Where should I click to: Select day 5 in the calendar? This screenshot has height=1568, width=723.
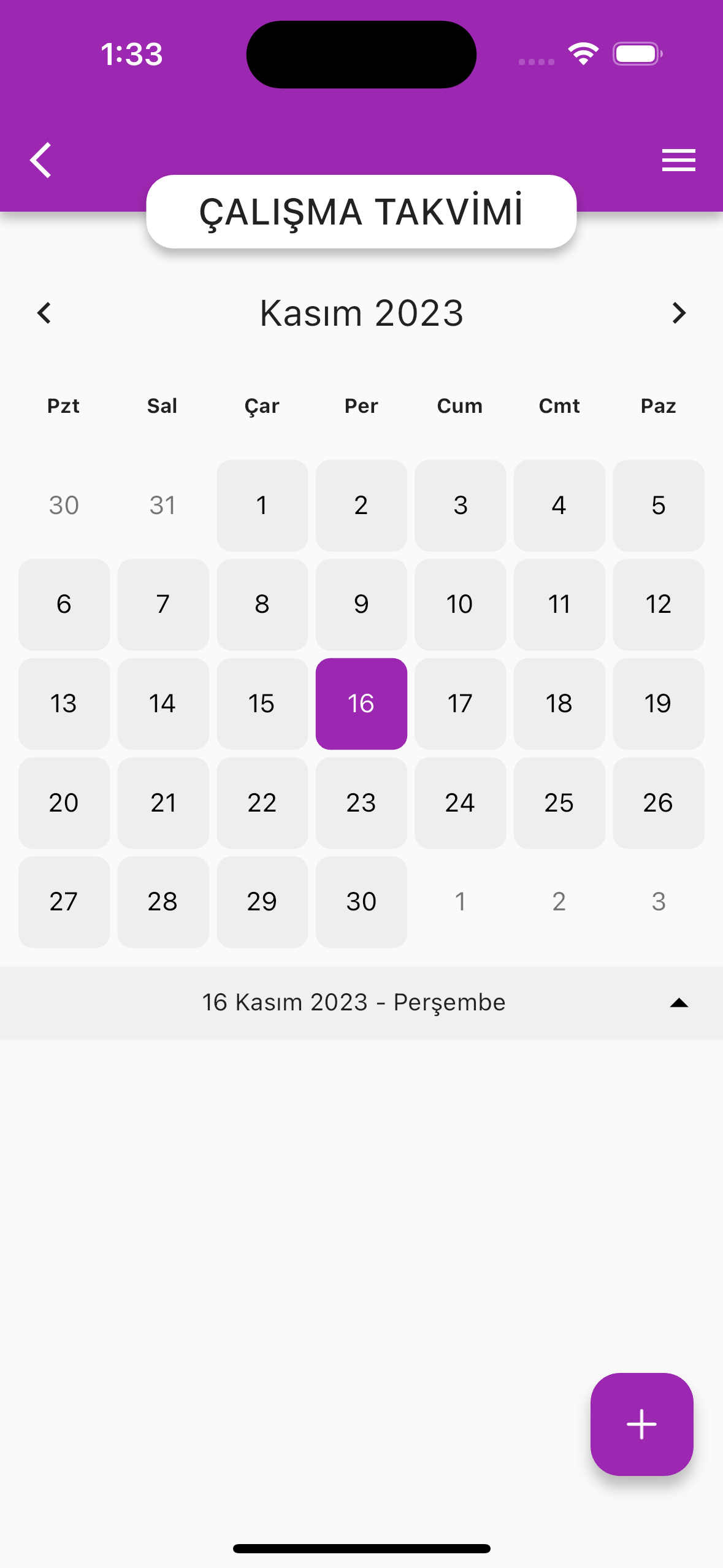point(658,505)
